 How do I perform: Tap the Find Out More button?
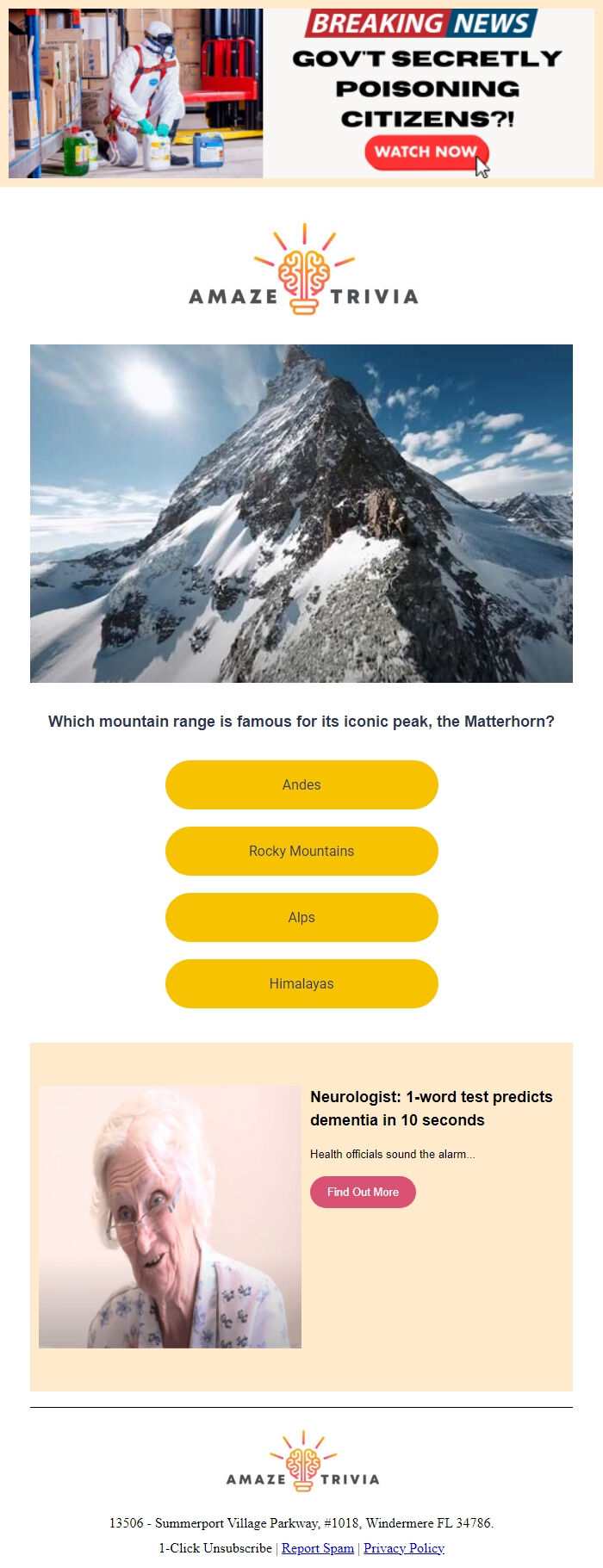coord(363,1192)
